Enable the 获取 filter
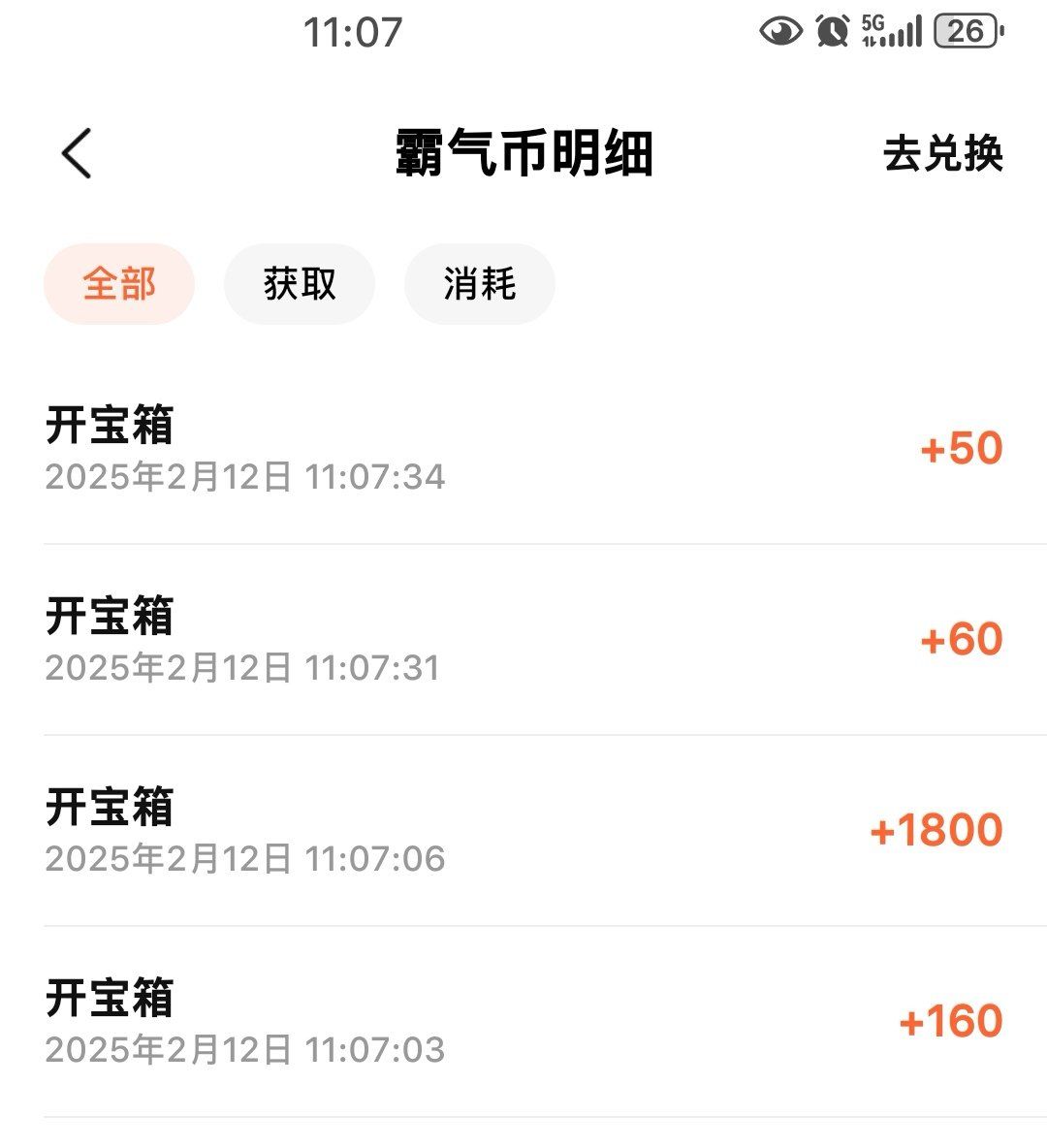The height and width of the screenshot is (1148, 1047). (299, 283)
